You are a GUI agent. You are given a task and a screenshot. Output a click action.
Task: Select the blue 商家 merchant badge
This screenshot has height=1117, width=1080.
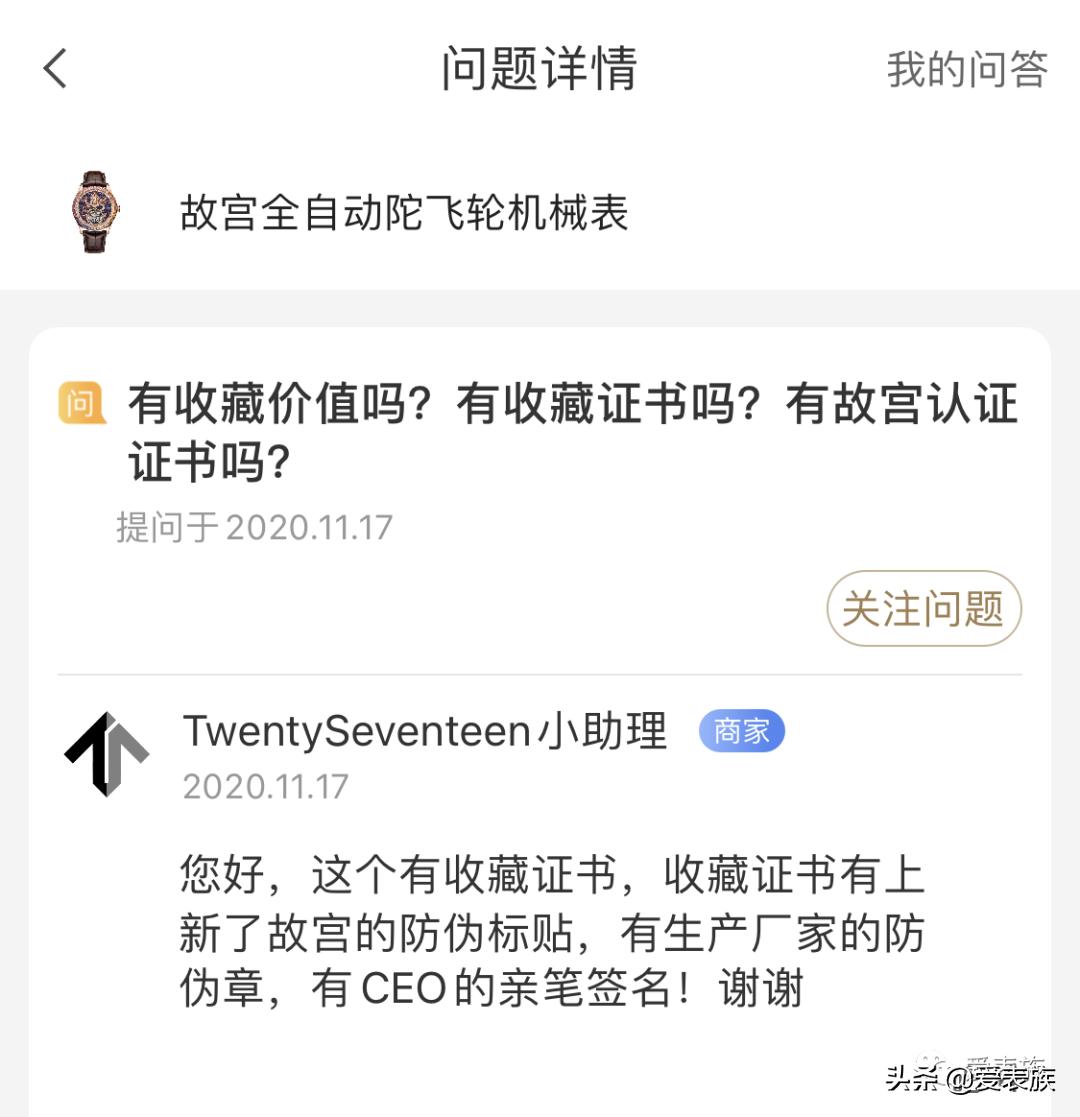pos(742,731)
